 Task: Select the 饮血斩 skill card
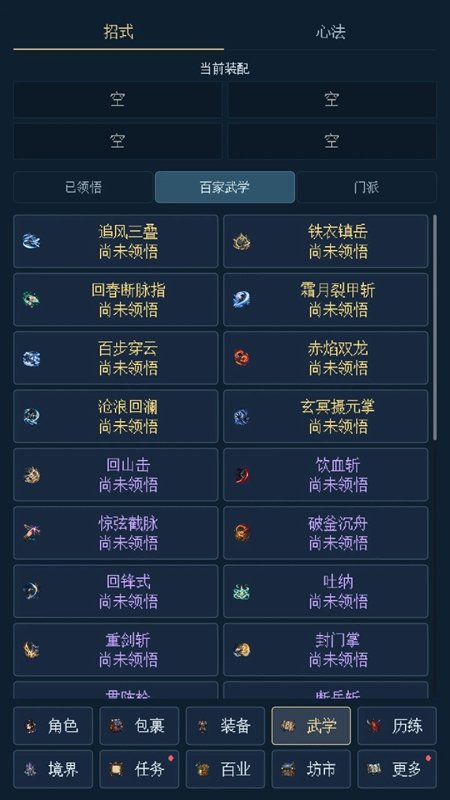pyautogui.click(x=326, y=474)
